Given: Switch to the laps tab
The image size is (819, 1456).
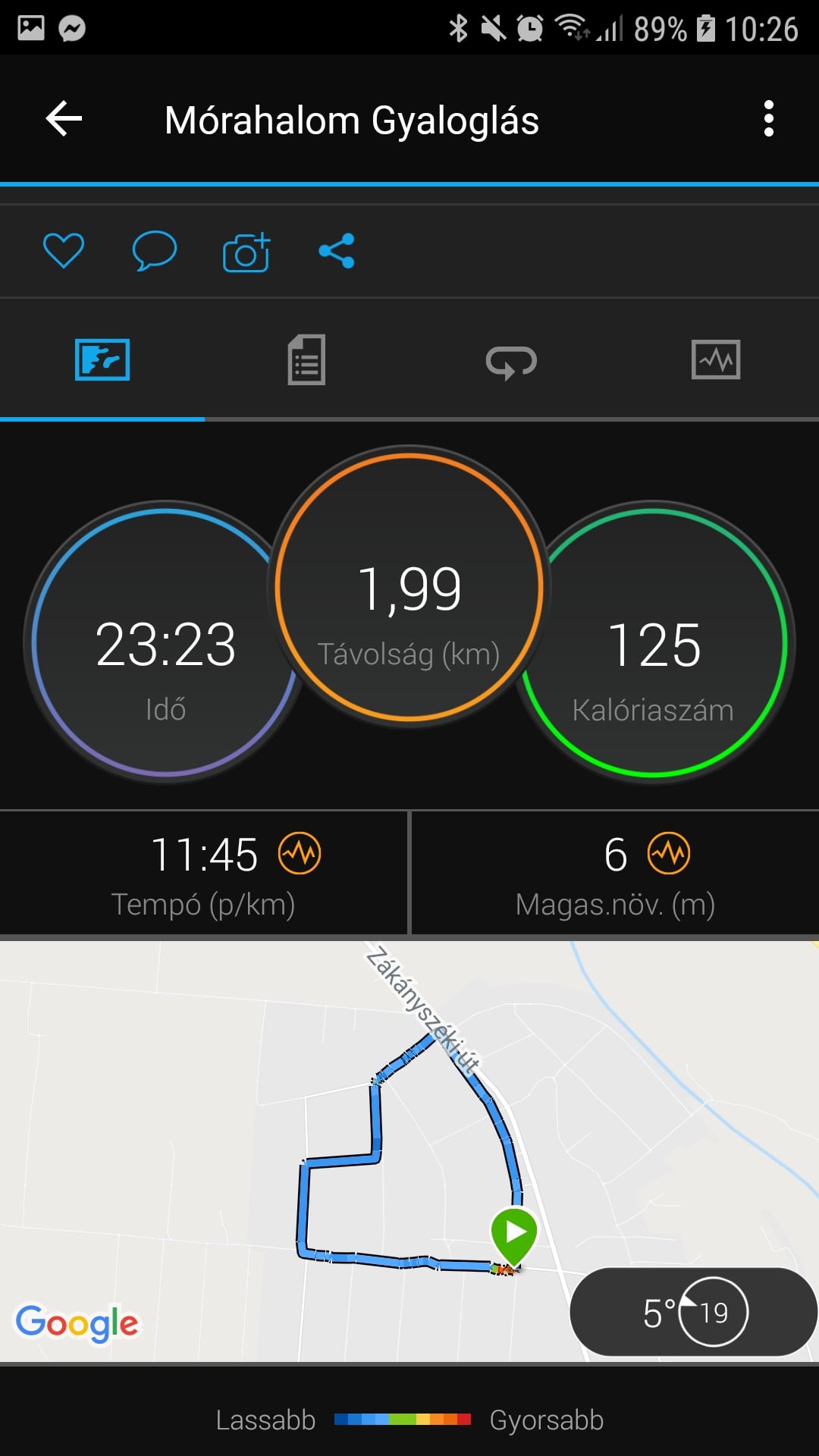Looking at the screenshot, I should [x=511, y=361].
